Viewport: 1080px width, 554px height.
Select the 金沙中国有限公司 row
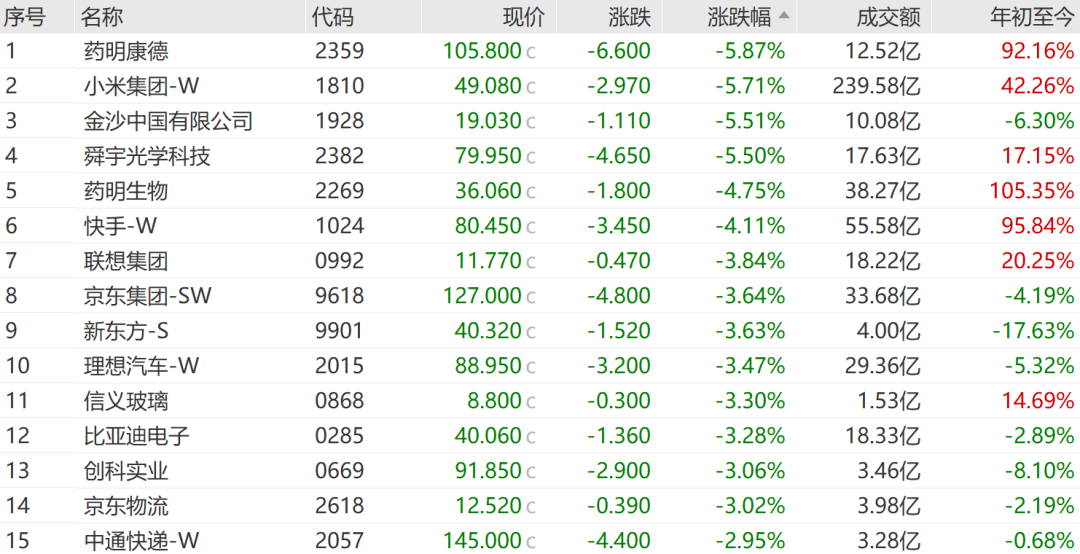tap(167, 121)
